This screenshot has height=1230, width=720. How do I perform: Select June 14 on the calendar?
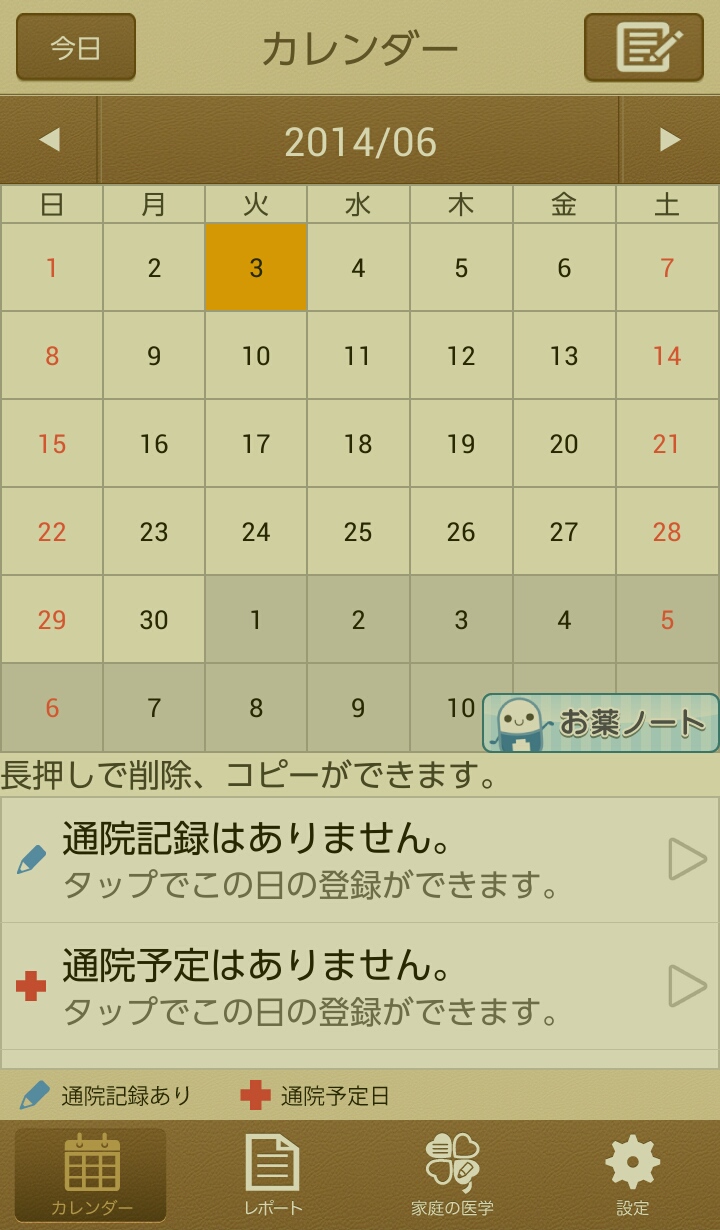click(x=667, y=356)
